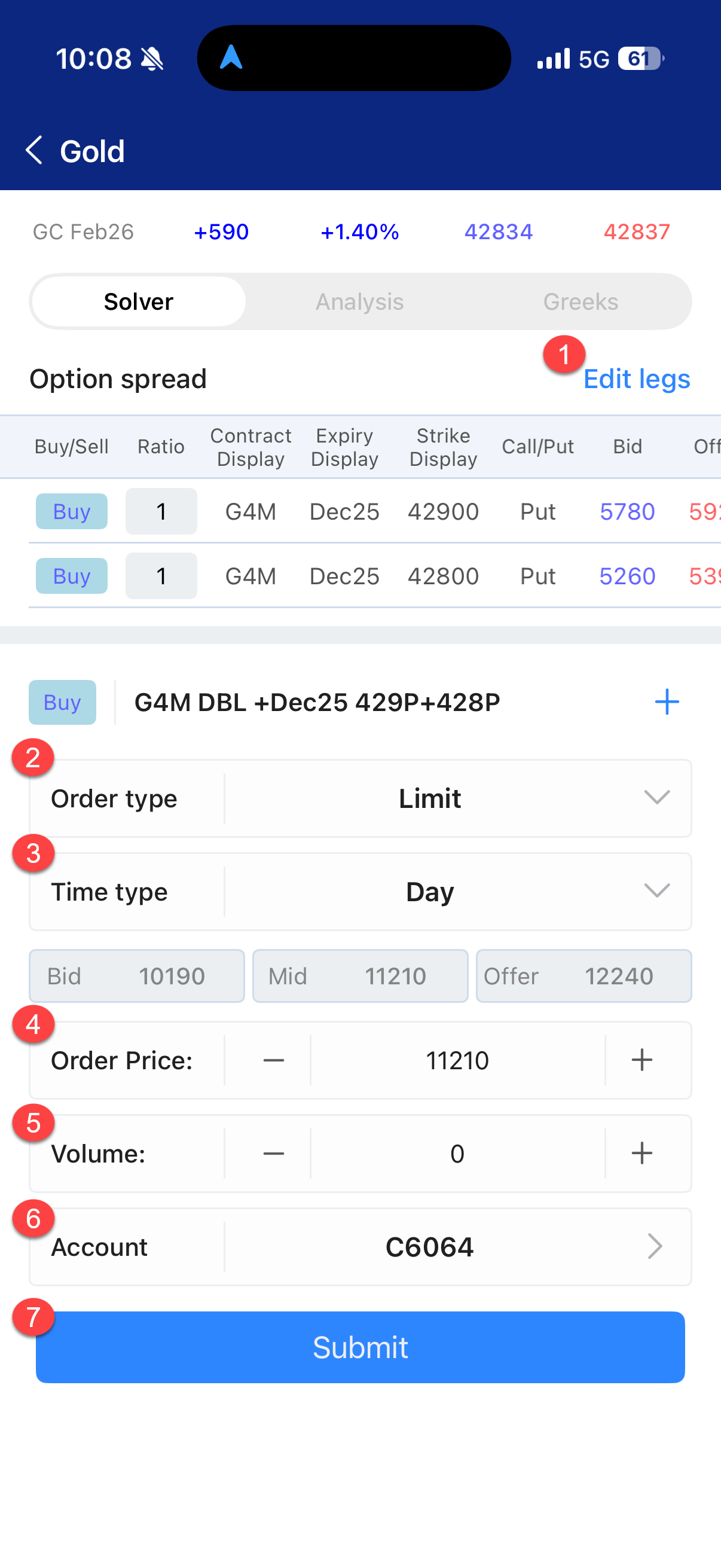Submit the order

[360, 1348]
